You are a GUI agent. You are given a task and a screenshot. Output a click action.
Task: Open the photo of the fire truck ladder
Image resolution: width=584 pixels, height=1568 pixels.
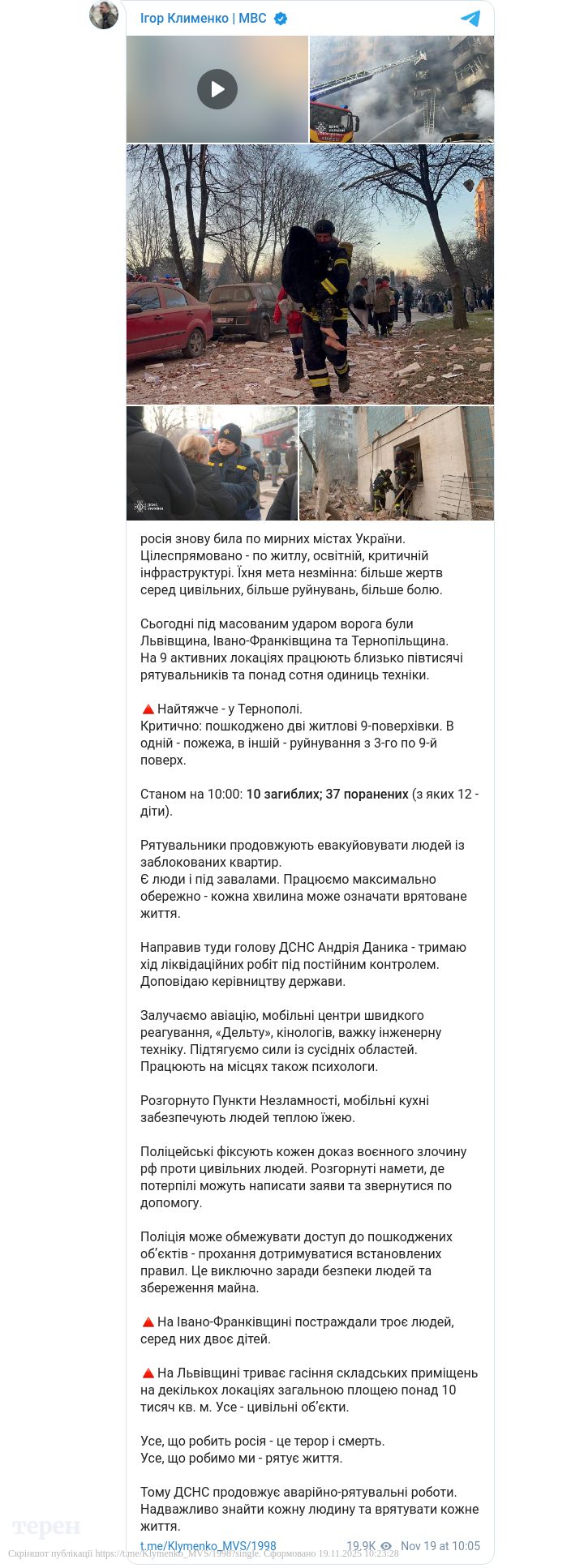401,89
